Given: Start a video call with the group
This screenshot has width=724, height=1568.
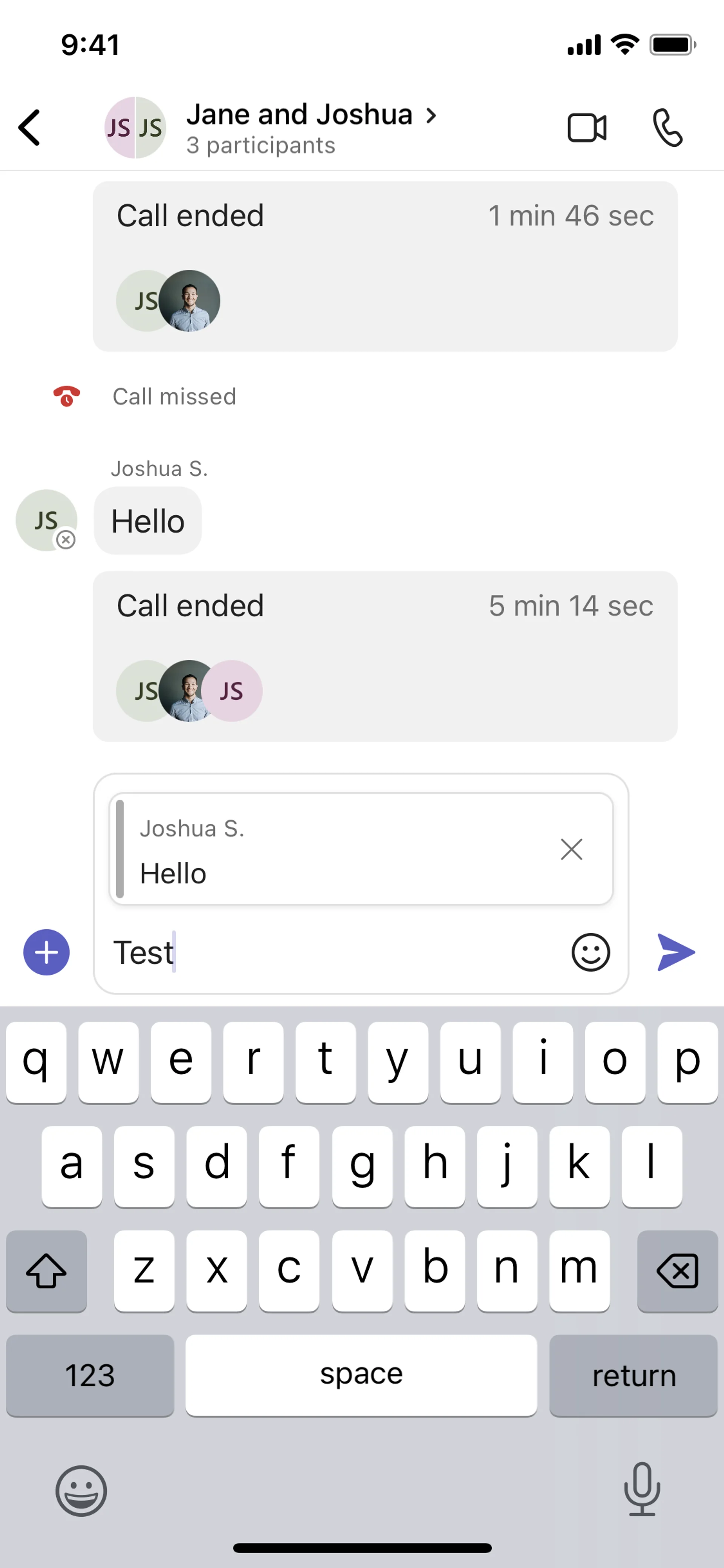Looking at the screenshot, I should pyautogui.click(x=586, y=128).
